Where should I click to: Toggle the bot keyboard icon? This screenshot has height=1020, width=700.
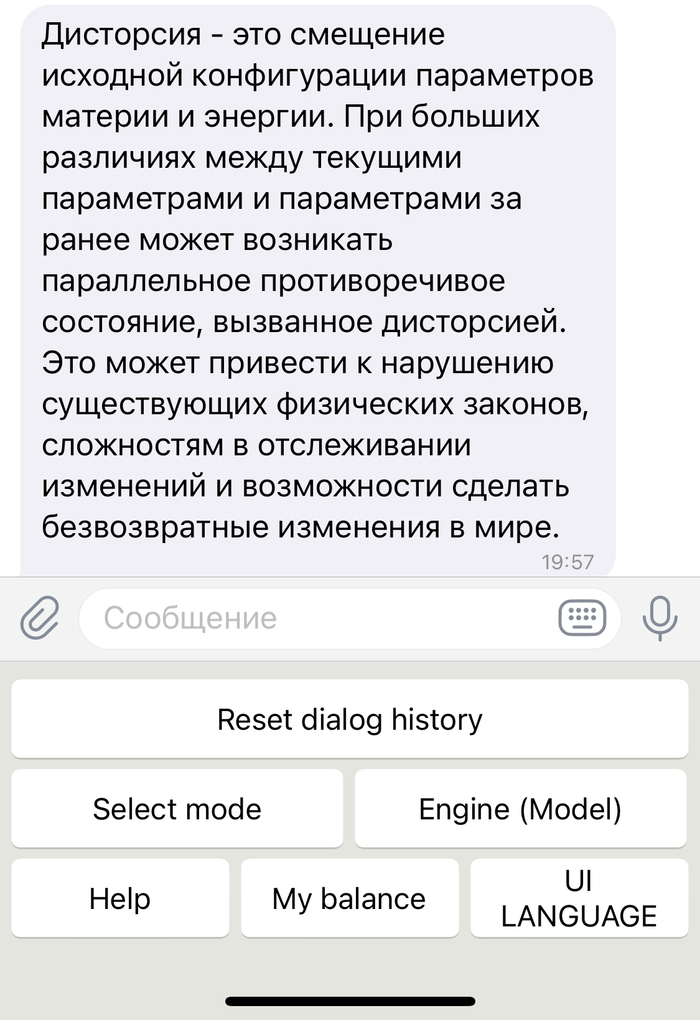[x=581, y=619]
